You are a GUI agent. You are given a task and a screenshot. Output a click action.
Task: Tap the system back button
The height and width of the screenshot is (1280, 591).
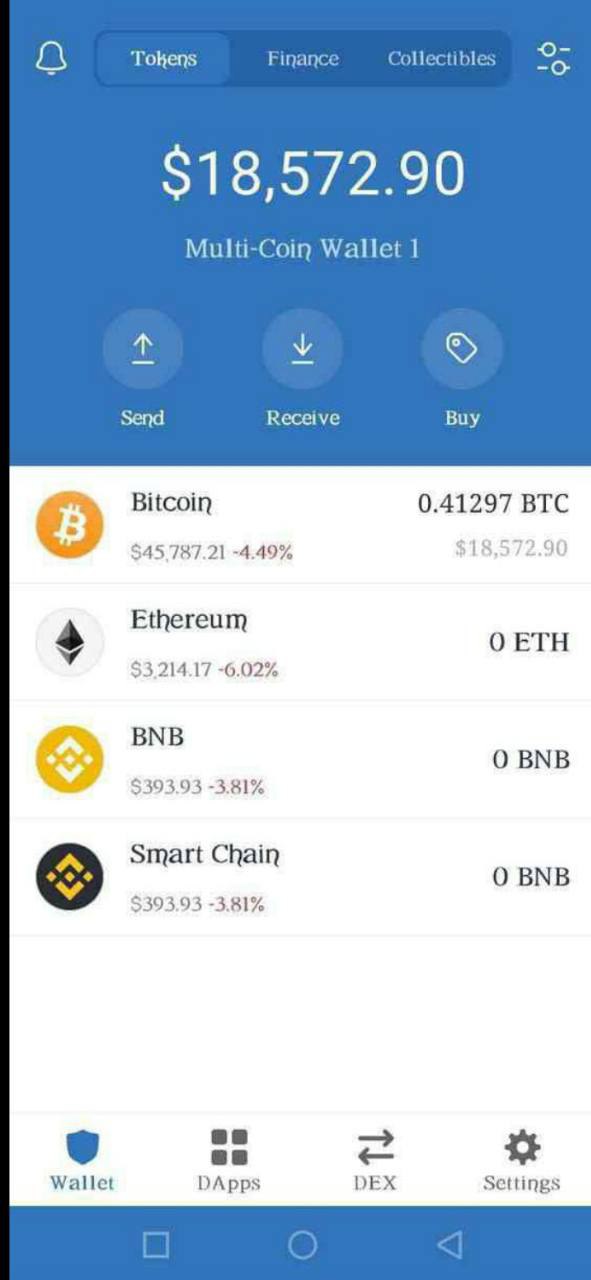click(450, 1244)
